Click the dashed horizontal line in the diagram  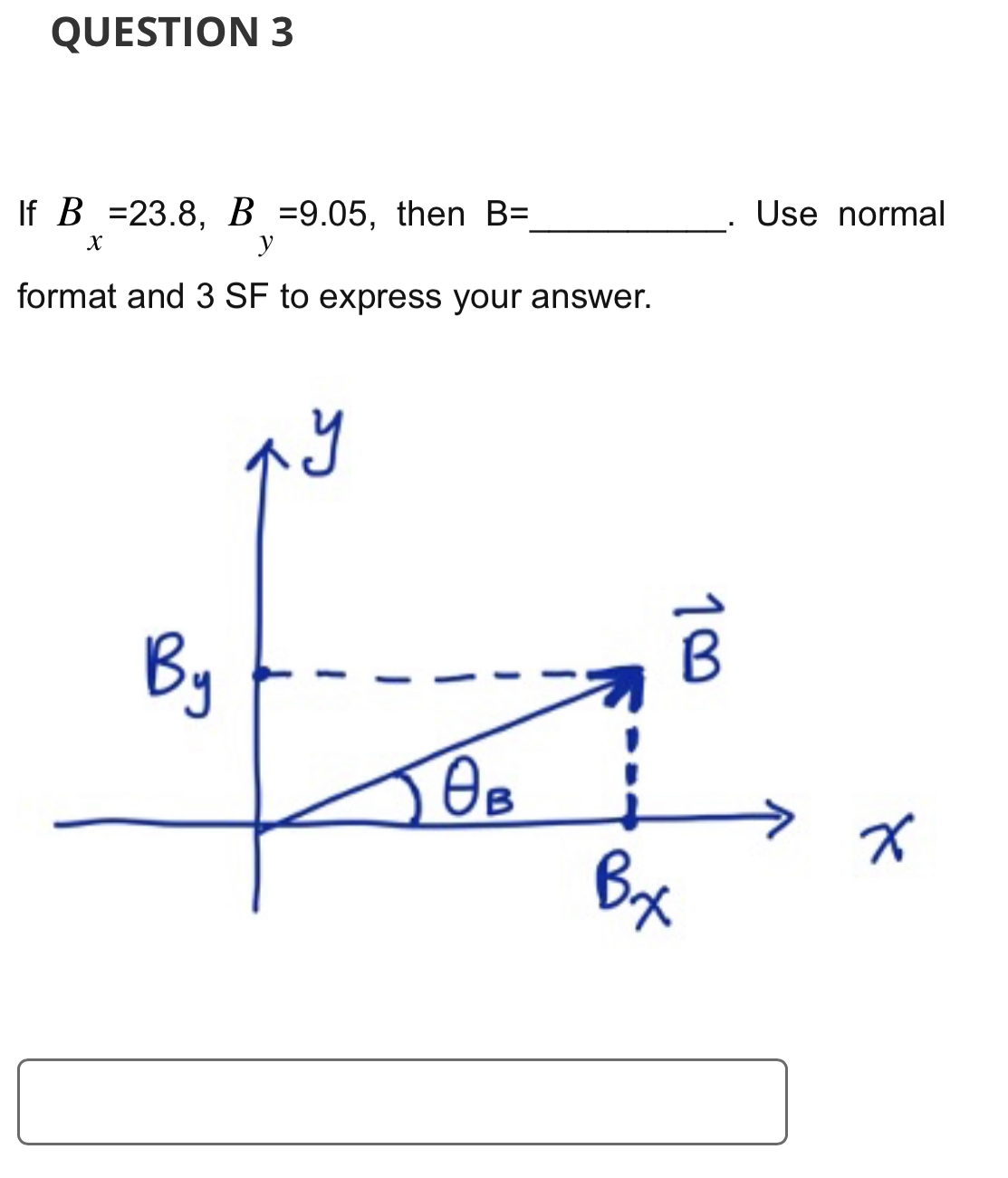click(435, 674)
